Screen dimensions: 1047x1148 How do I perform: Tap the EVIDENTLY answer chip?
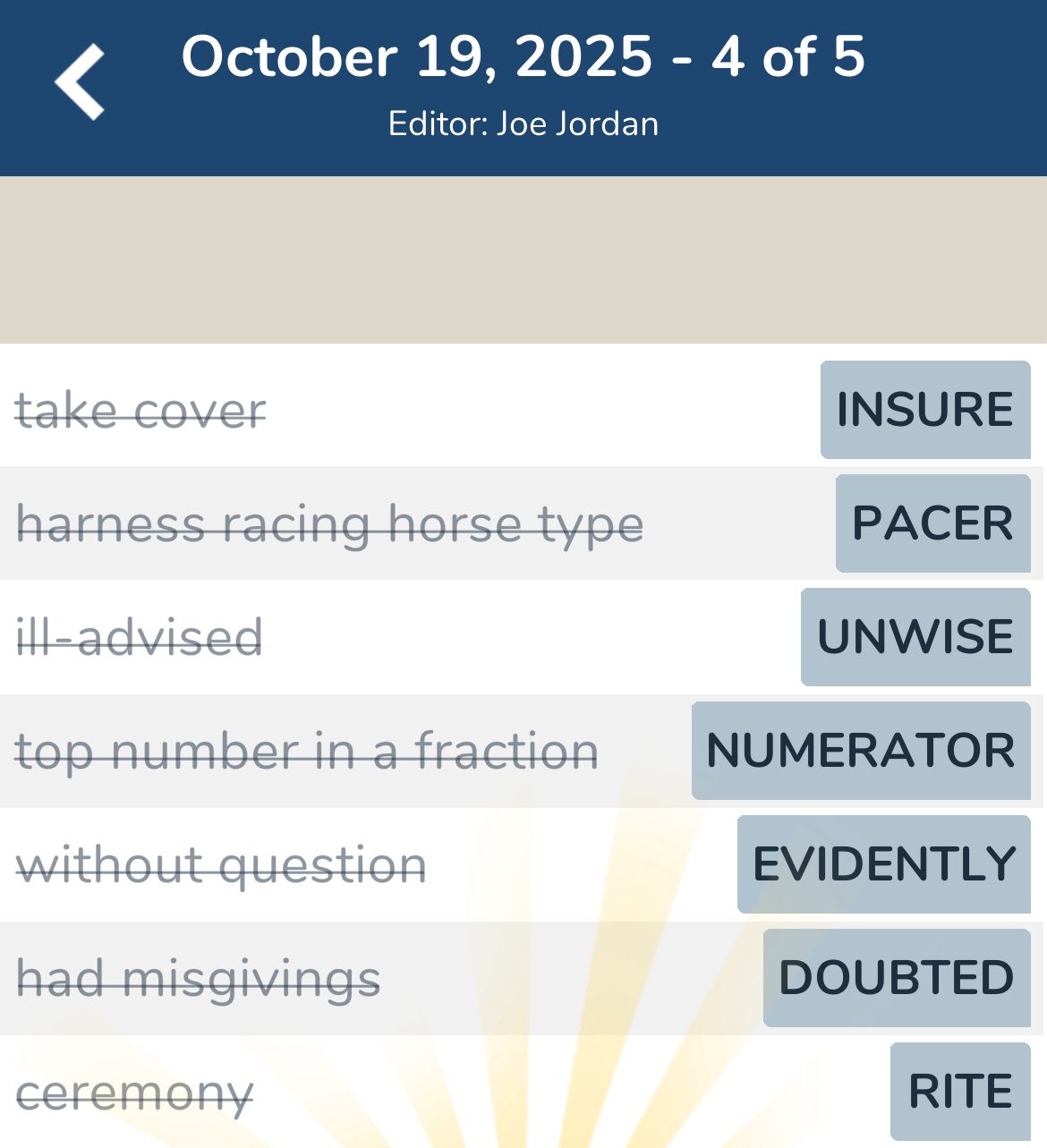click(883, 864)
